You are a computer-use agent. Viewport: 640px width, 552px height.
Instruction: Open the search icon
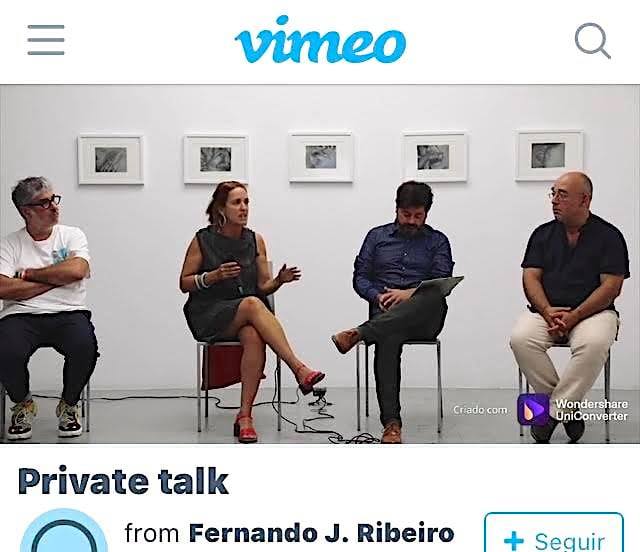click(592, 41)
